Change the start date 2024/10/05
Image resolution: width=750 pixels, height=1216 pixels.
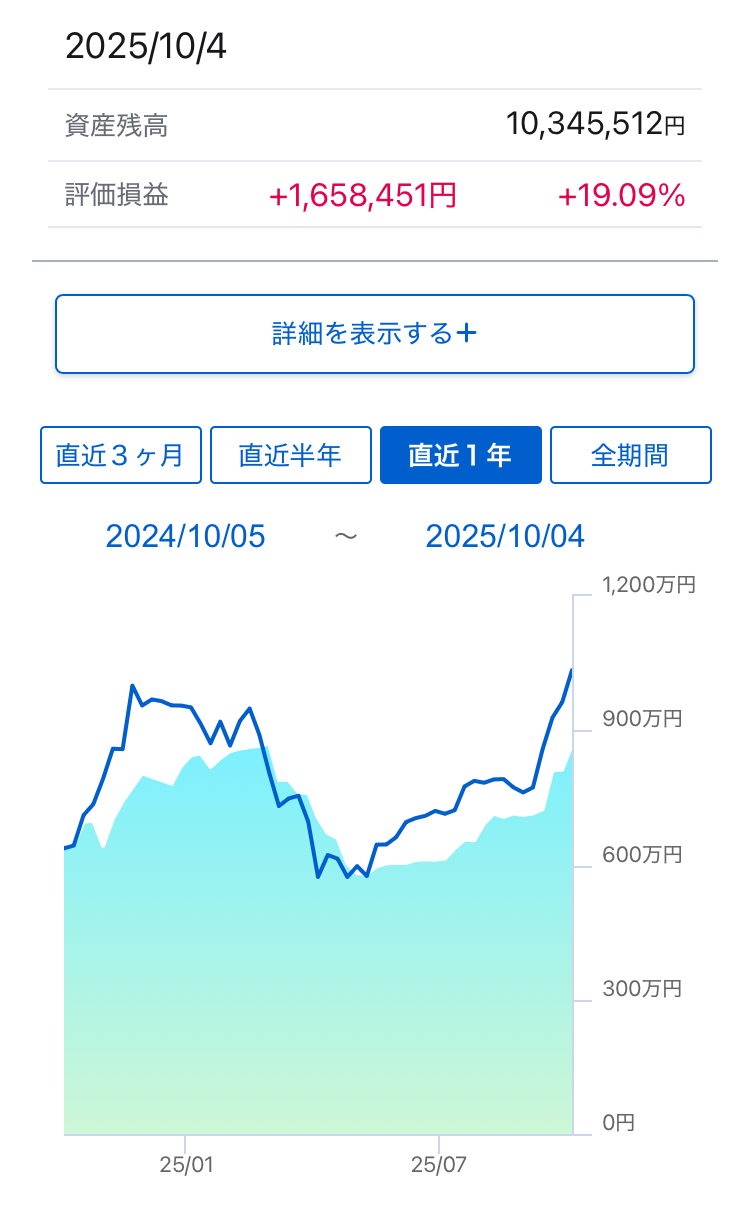click(185, 536)
